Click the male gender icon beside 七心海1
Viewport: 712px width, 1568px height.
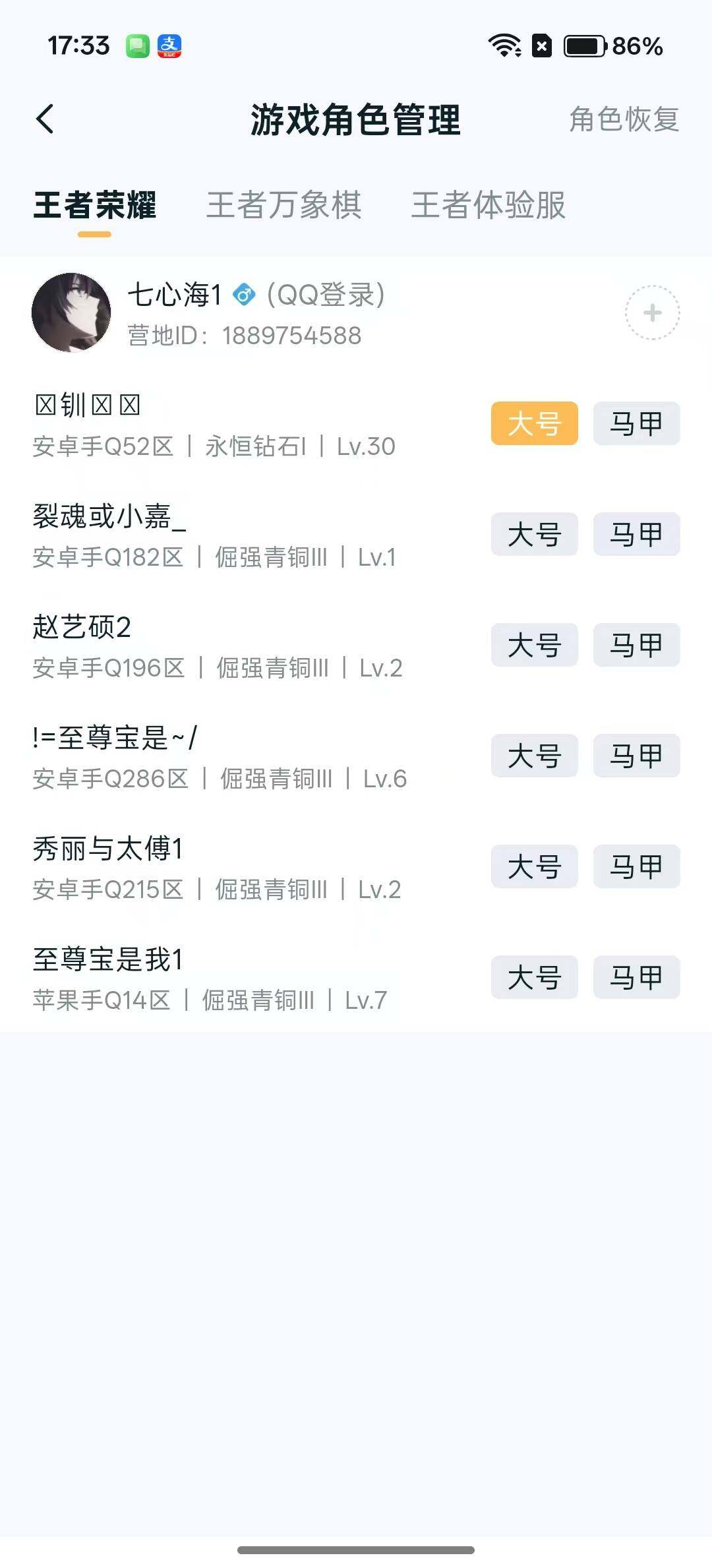(244, 294)
